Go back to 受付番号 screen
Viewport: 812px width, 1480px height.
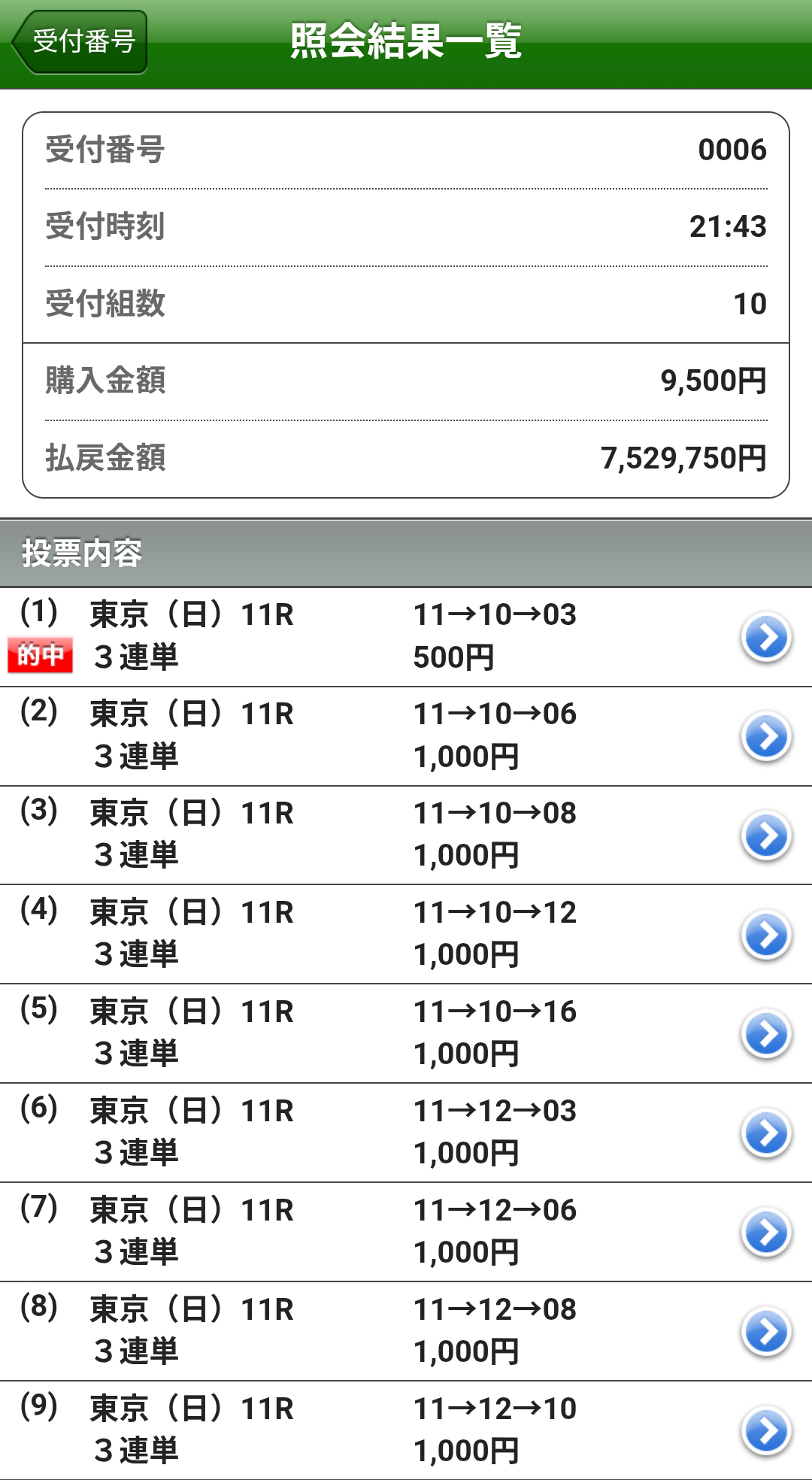(79, 42)
